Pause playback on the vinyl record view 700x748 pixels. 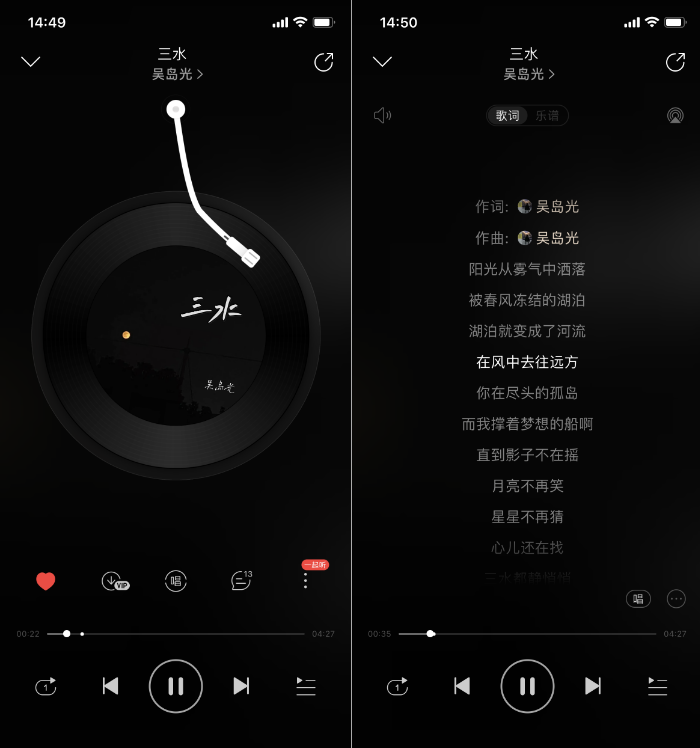coord(176,686)
